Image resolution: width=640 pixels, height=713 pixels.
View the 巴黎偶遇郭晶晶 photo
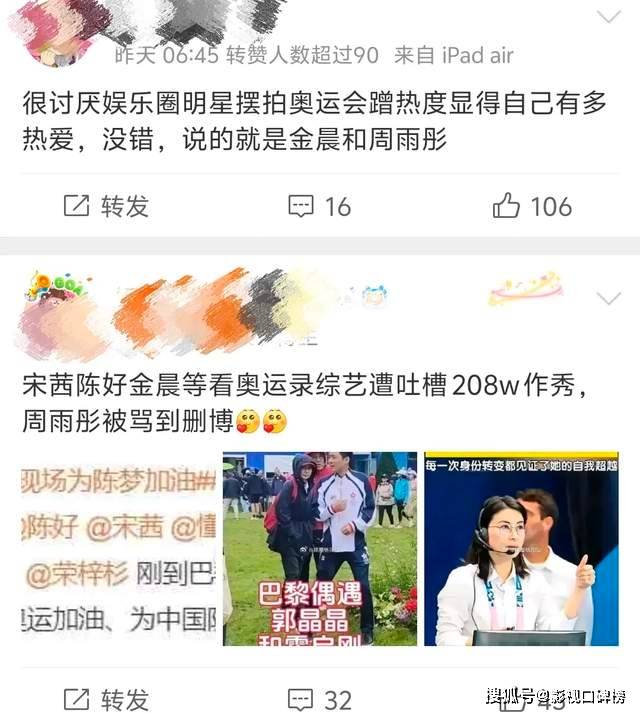319,548
